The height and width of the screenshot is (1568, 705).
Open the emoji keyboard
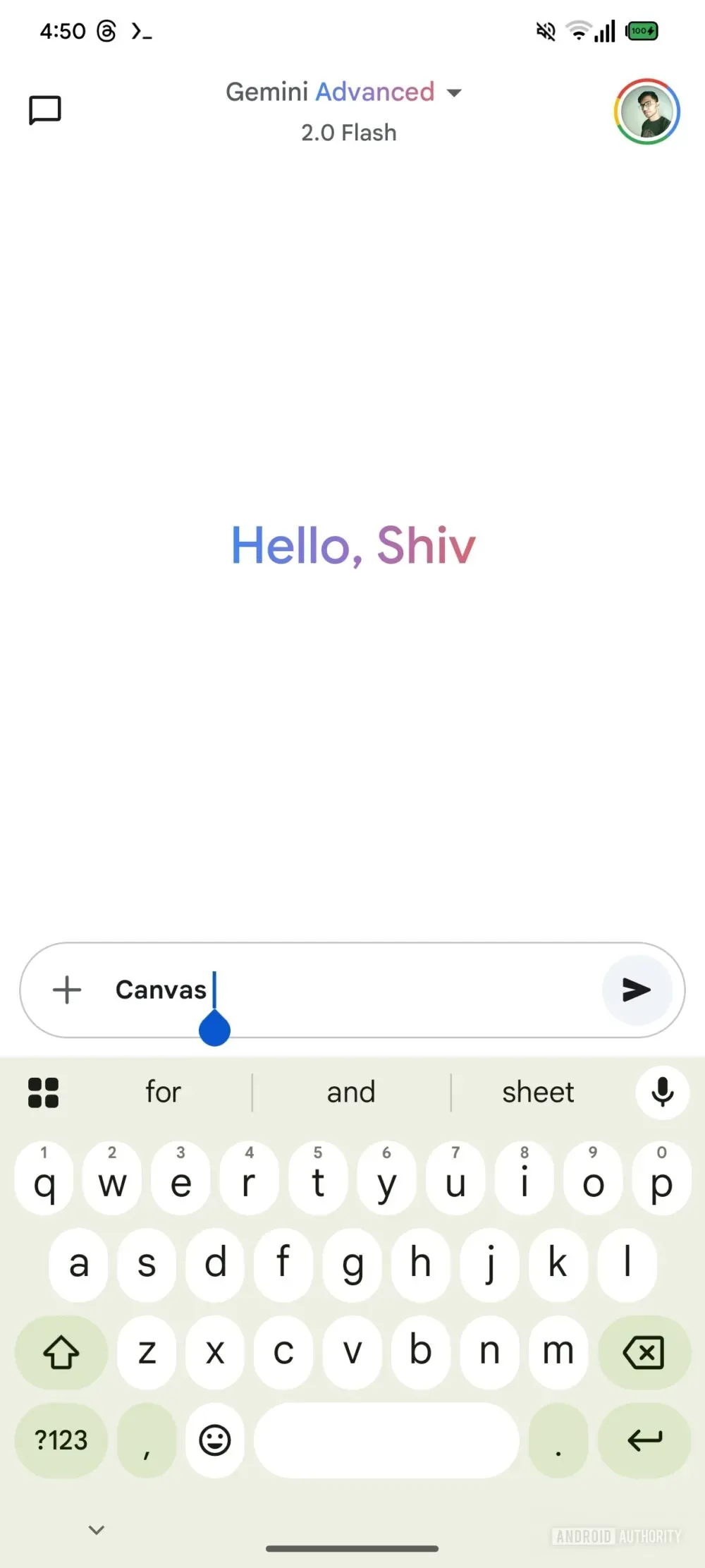(x=215, y=1440)
